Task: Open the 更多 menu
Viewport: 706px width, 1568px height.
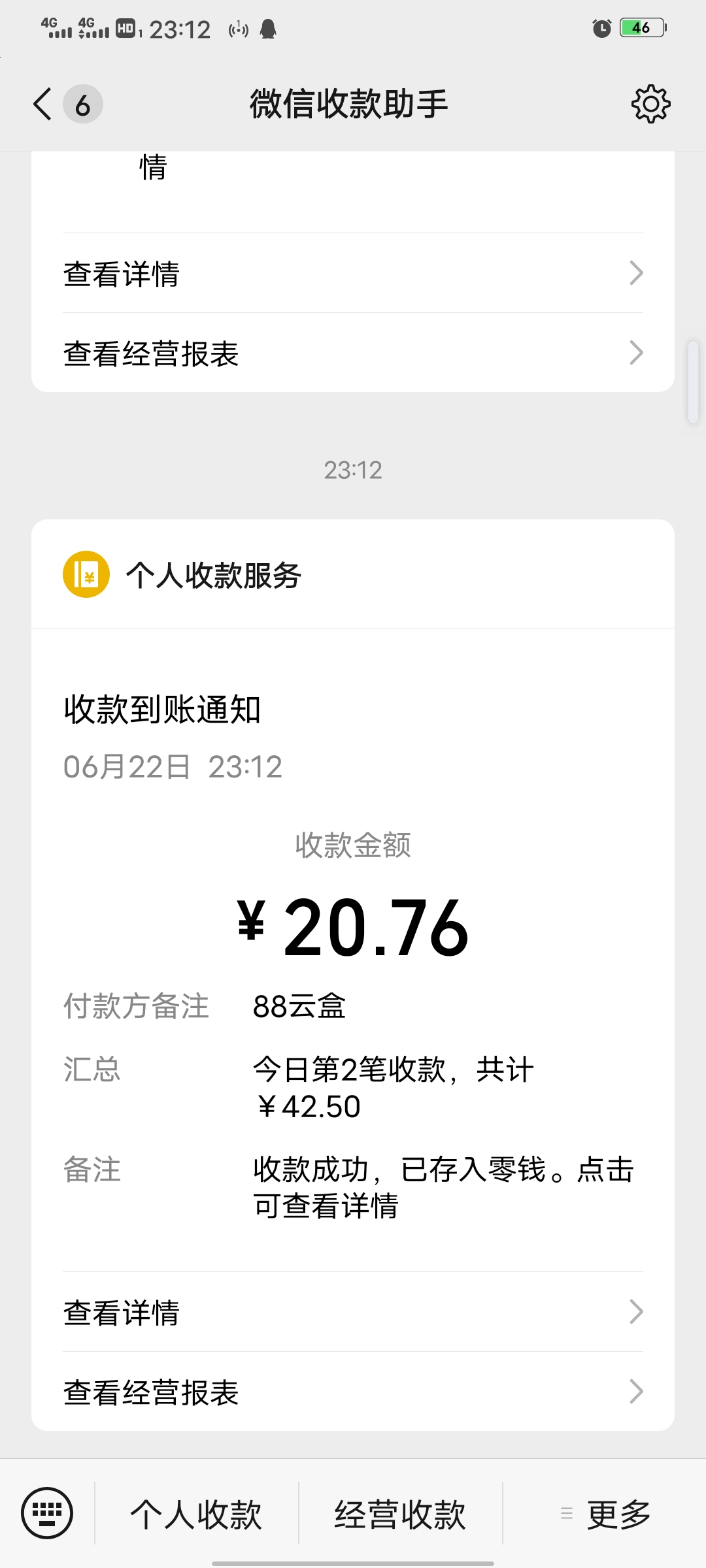Action: pos(605,1514)
